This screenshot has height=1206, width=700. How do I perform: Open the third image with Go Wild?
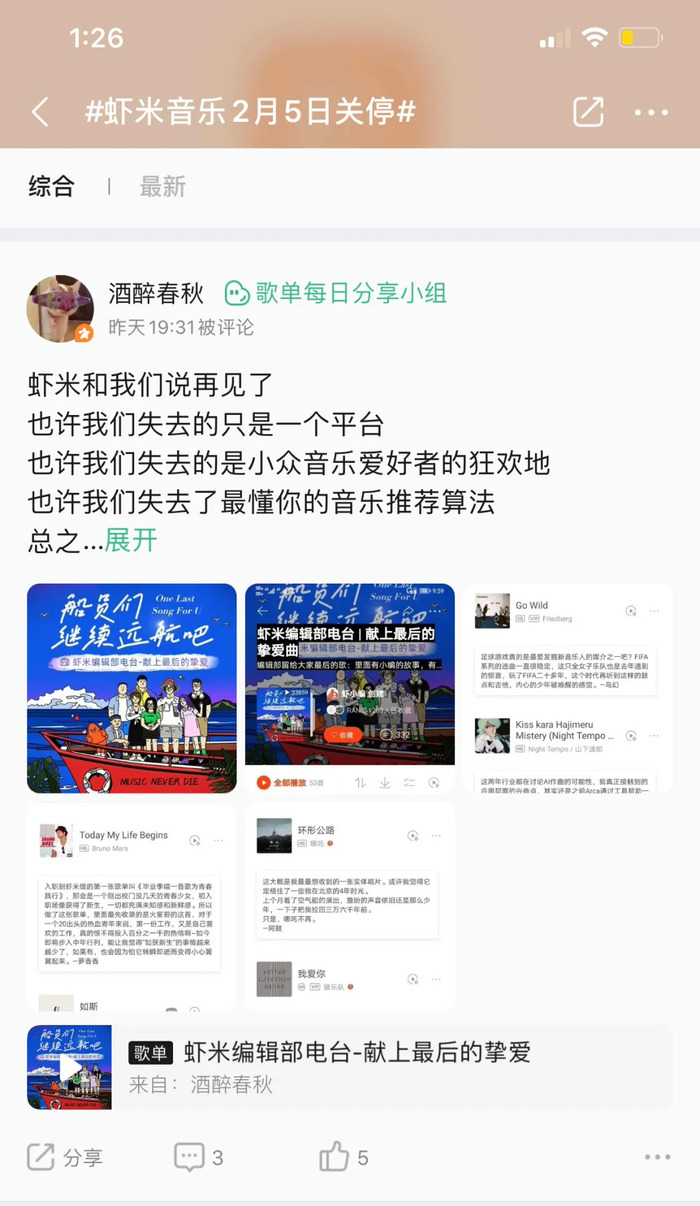567,688
